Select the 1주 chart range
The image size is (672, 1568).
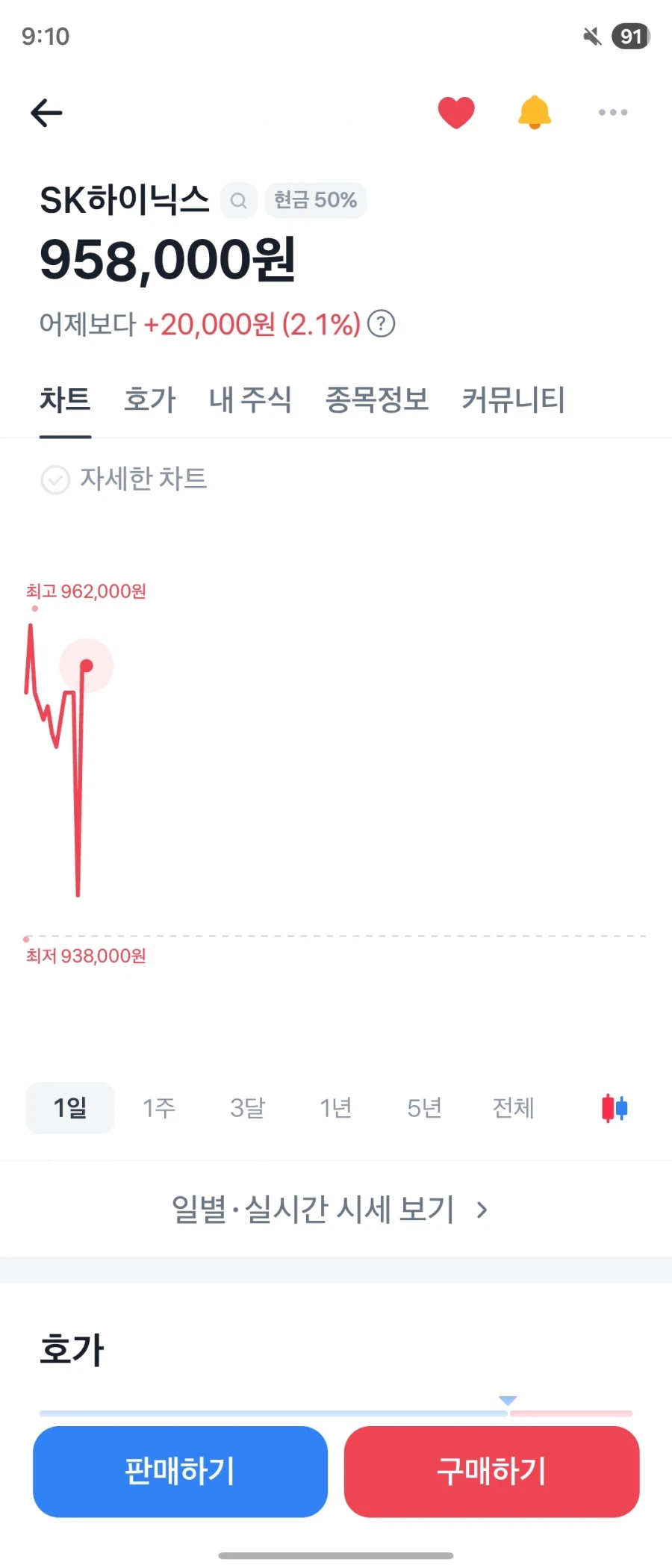[159, 1108]
